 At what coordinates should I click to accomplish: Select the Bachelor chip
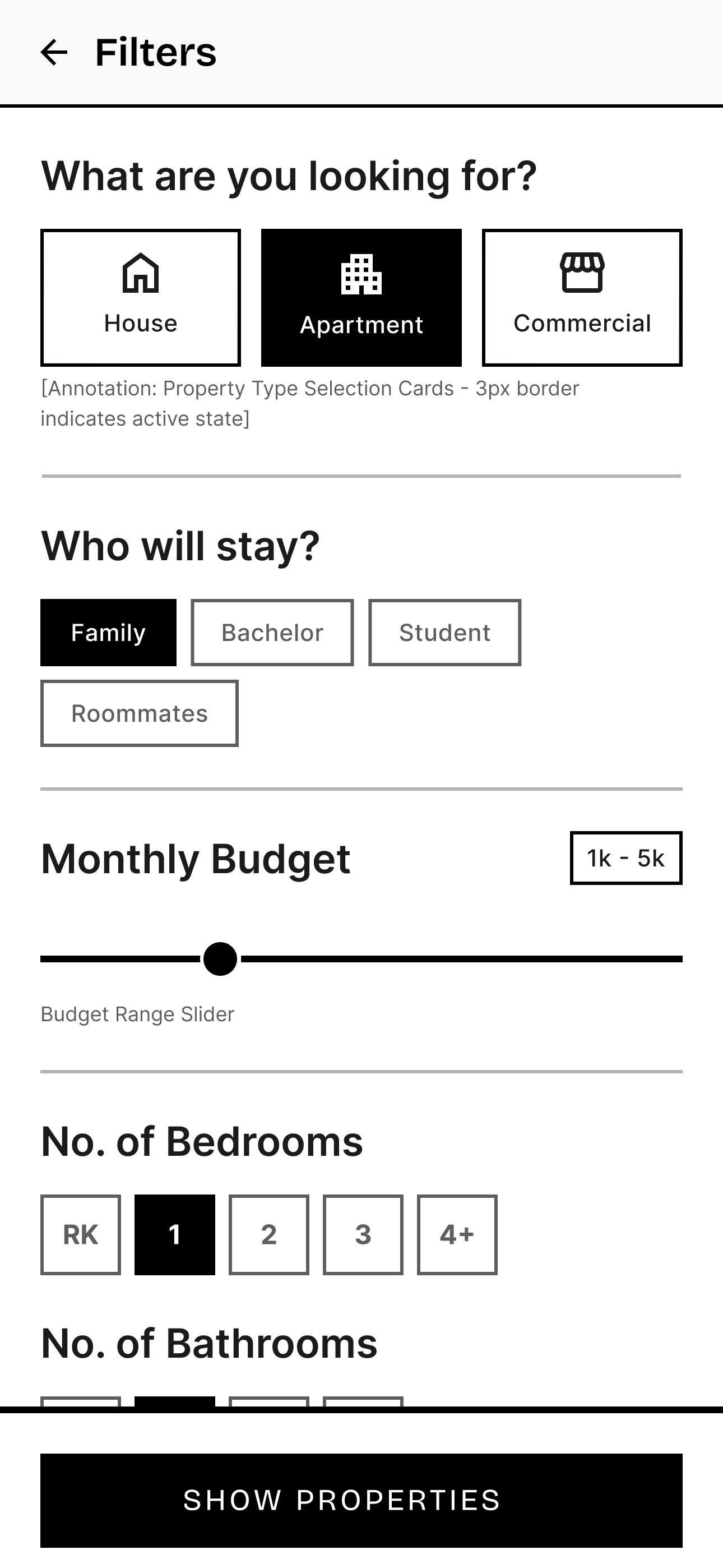pos(272,633)
